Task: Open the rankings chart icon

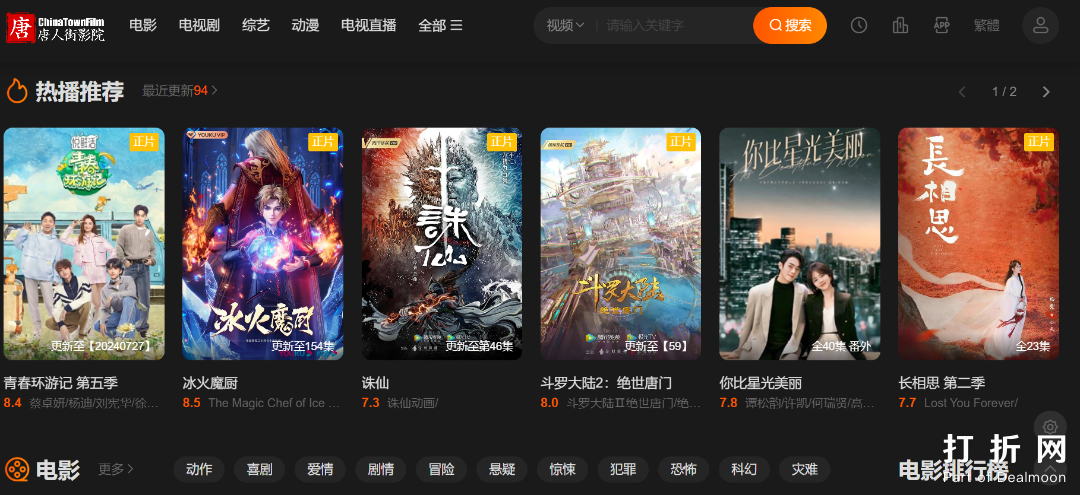Action: tap(900, 25)
